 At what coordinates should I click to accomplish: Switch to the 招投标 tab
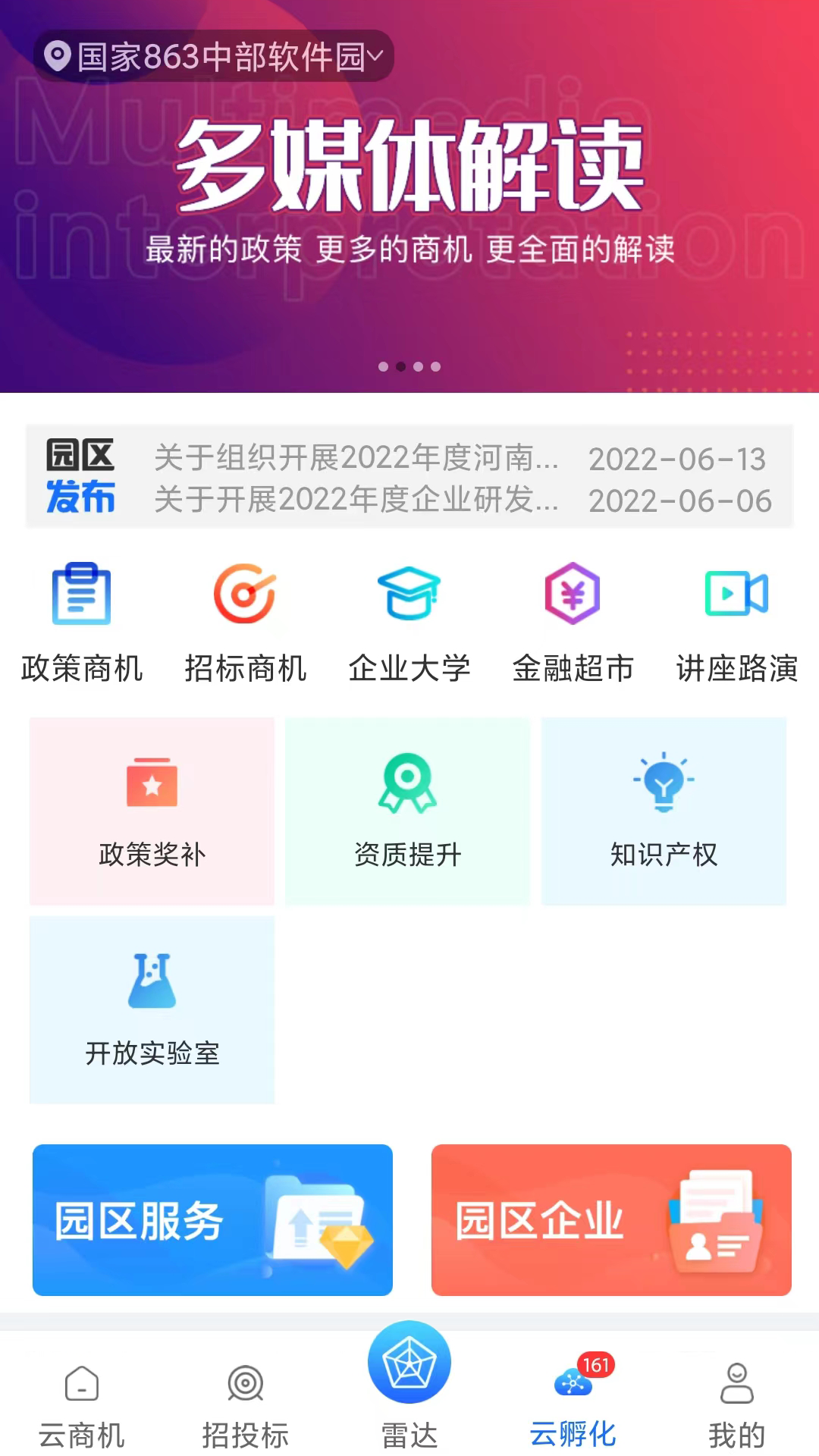(x=245, y=1407)
